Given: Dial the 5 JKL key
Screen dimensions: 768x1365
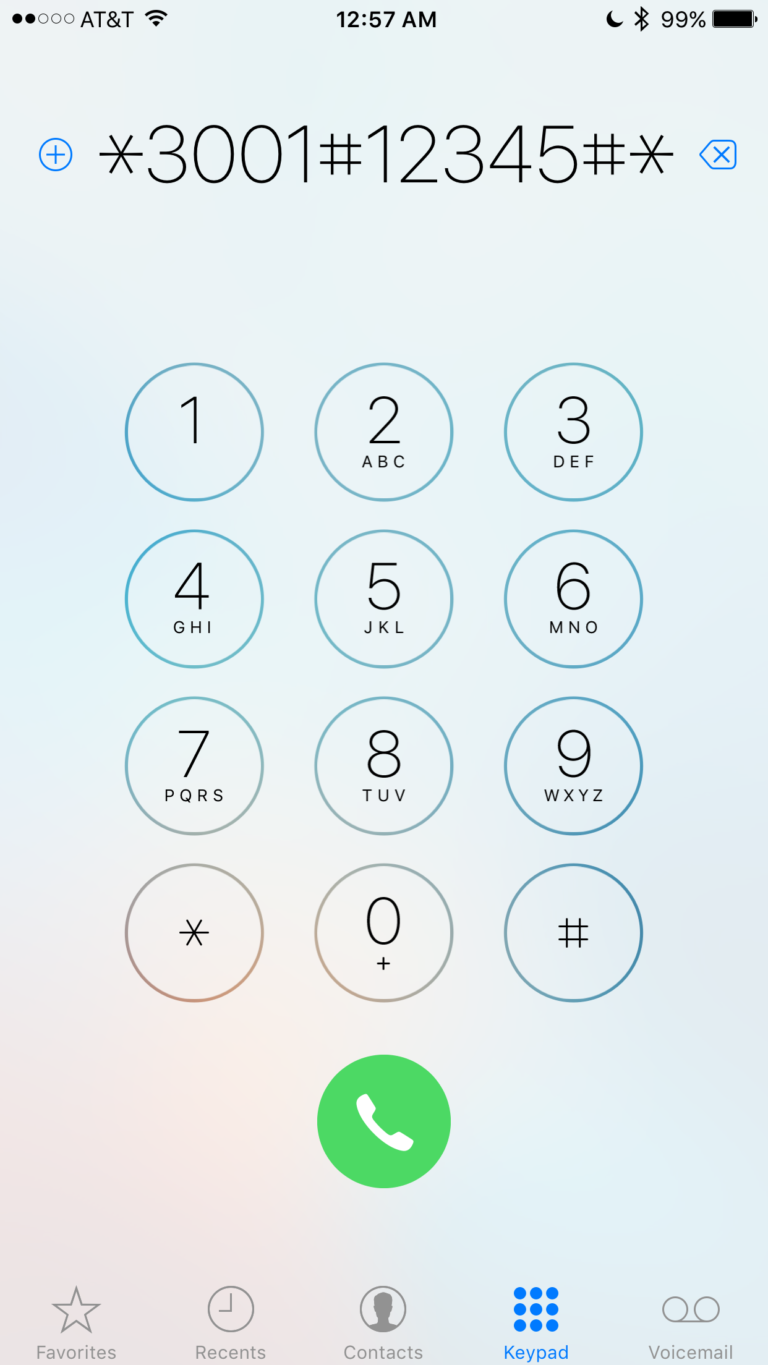Looking at the screenshot, I should coord(384,599).
